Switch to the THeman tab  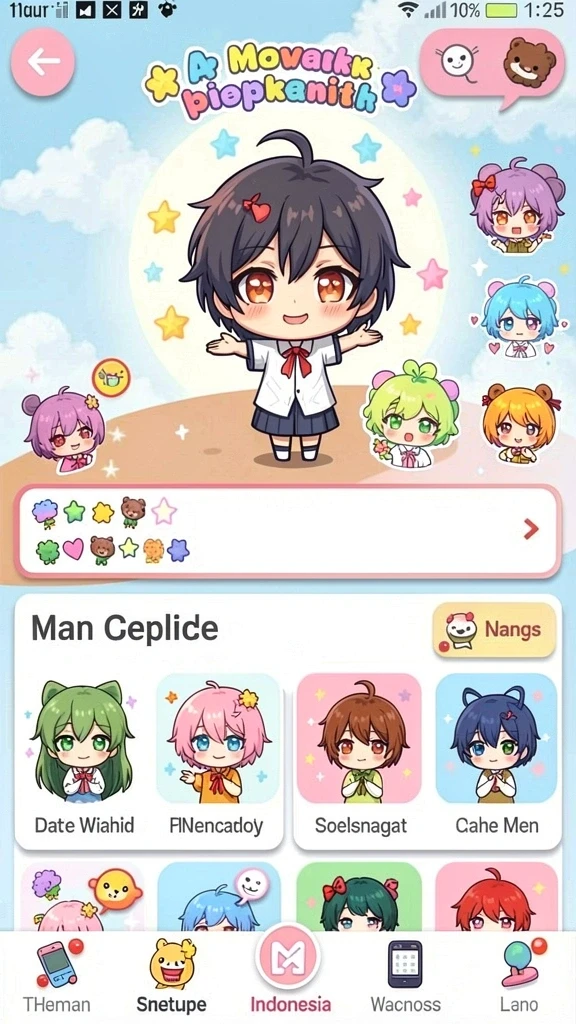pyautogui.click(x=57, y=976)
